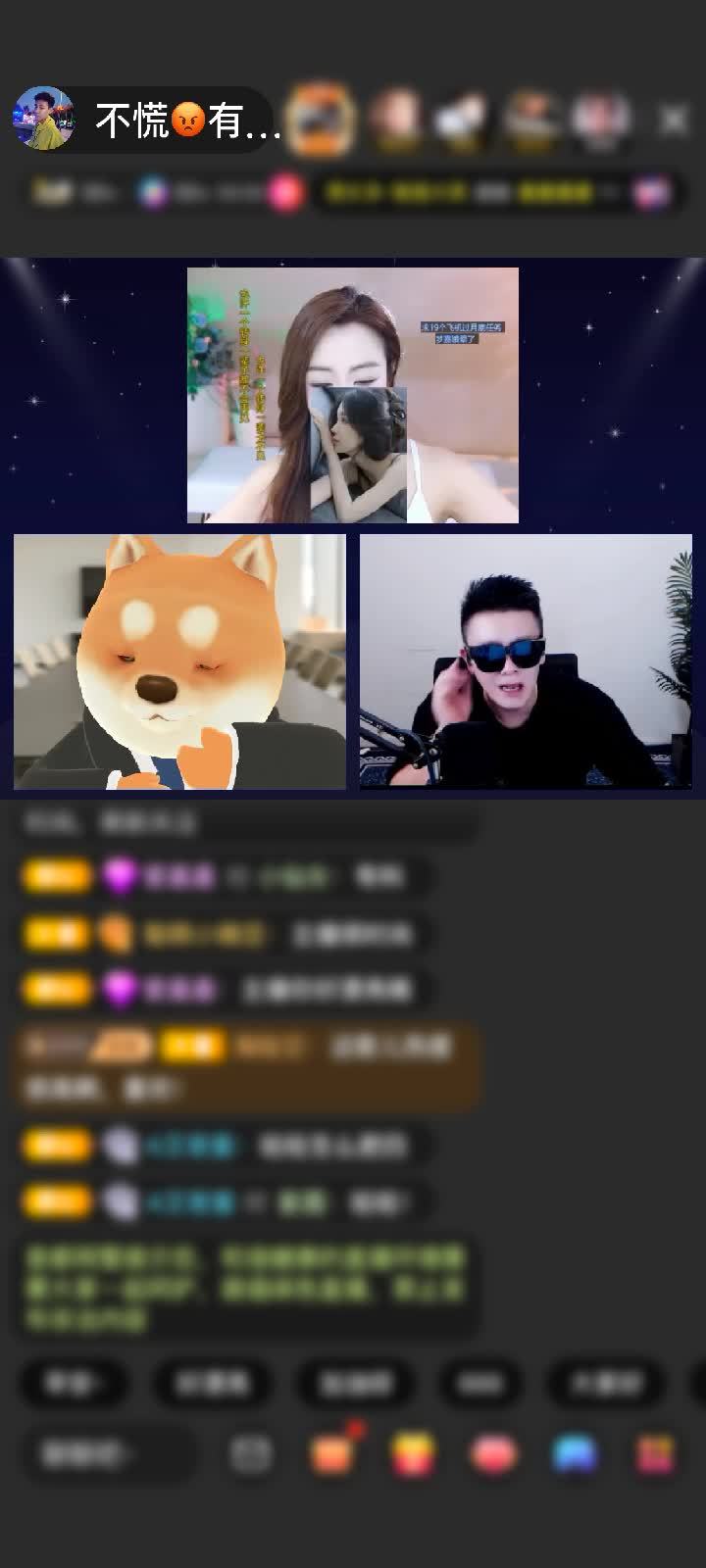This screenshot has width=706, height=1568.
Task: Open the sunglasses man's video tile
Action: click(526, 661)
